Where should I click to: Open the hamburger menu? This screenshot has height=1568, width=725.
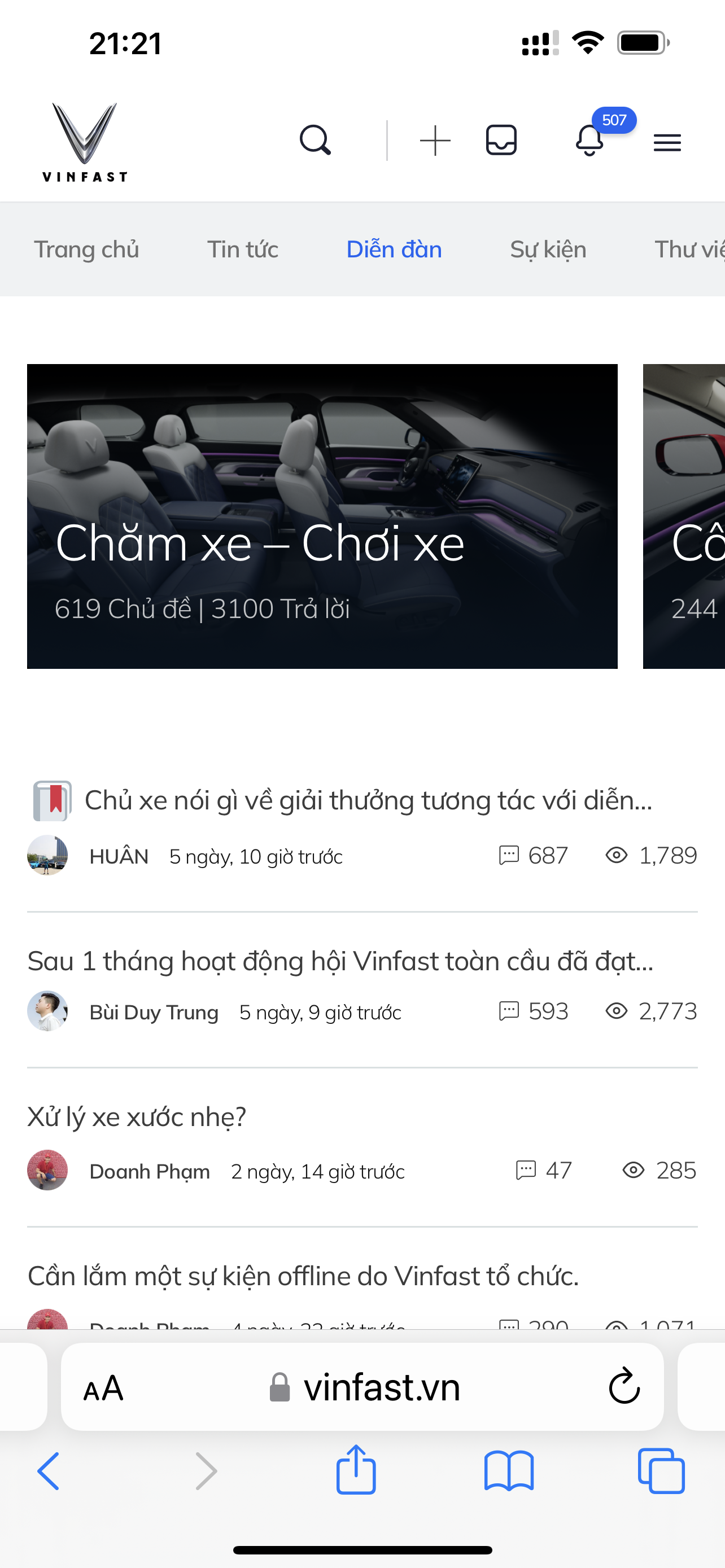tap(667, 142)
